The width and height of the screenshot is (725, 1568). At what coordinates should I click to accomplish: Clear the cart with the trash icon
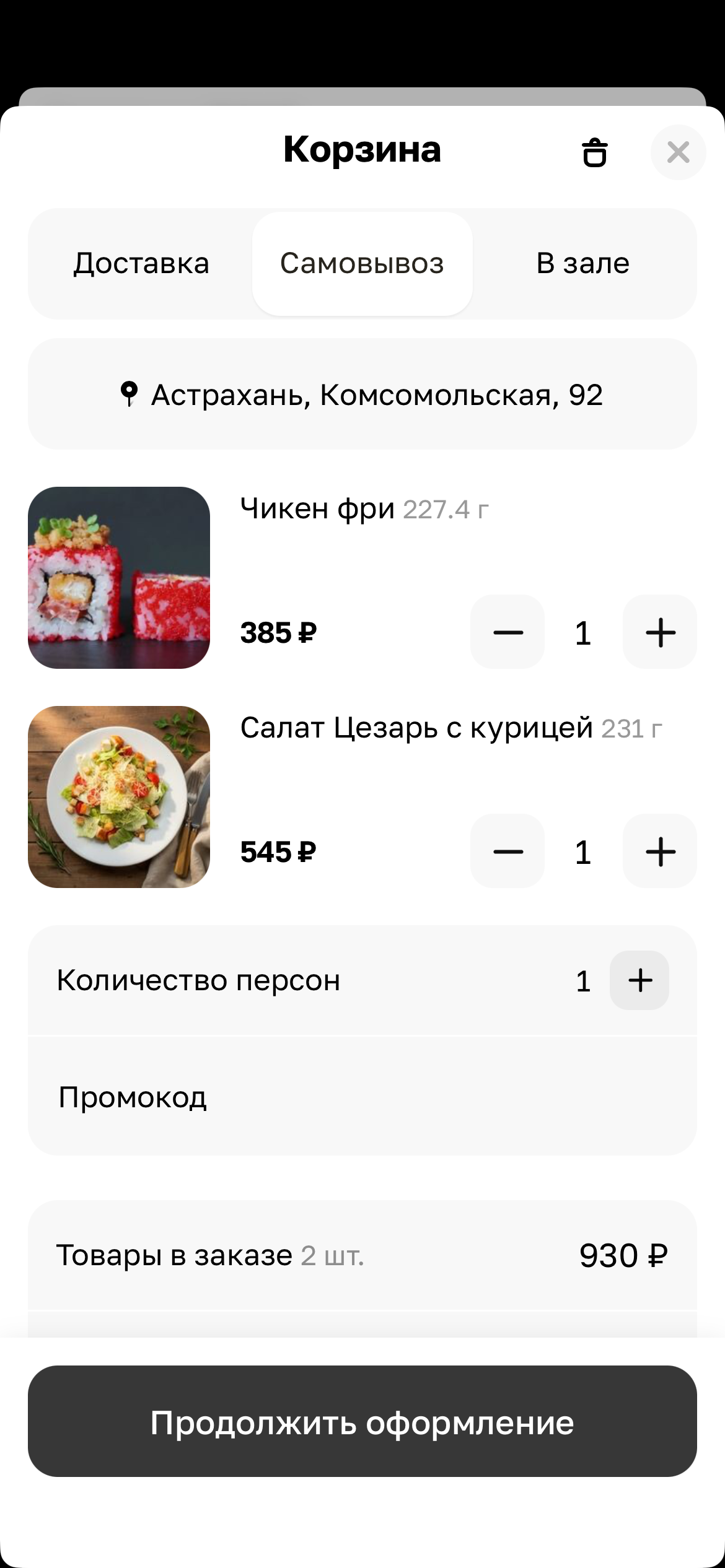pos(594,152)
